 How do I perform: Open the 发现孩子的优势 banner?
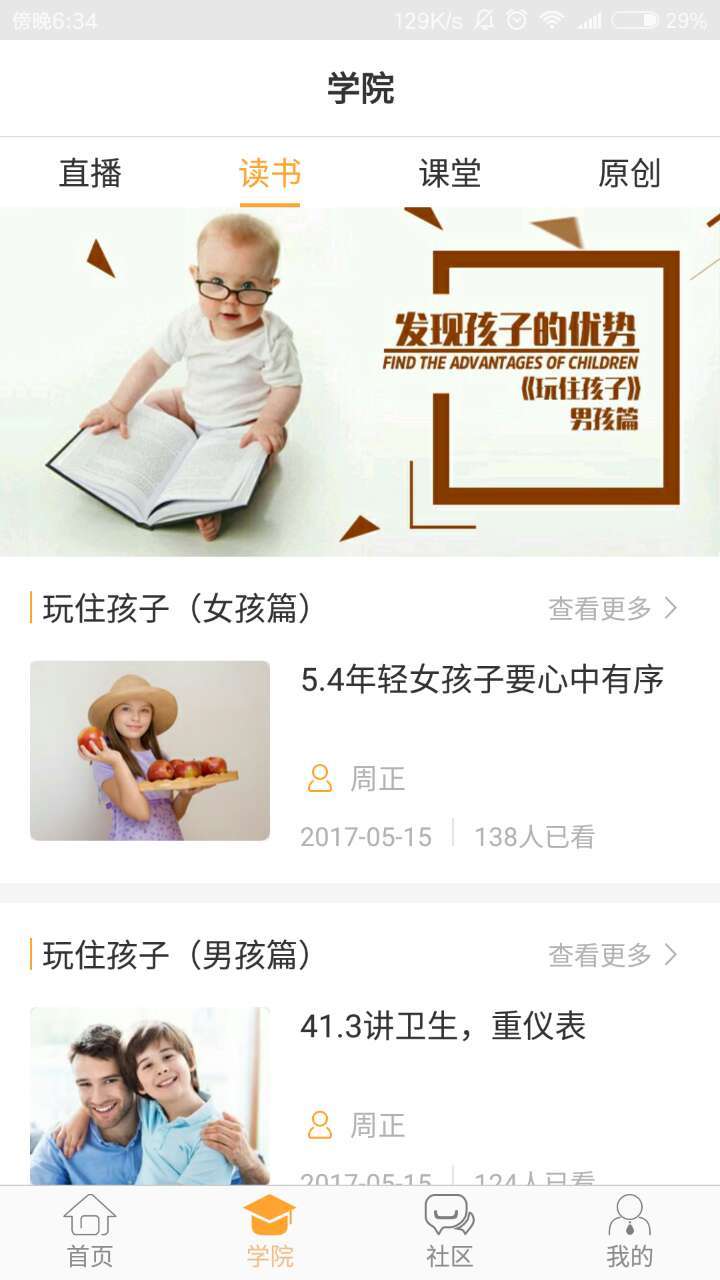tap(360, 381)
